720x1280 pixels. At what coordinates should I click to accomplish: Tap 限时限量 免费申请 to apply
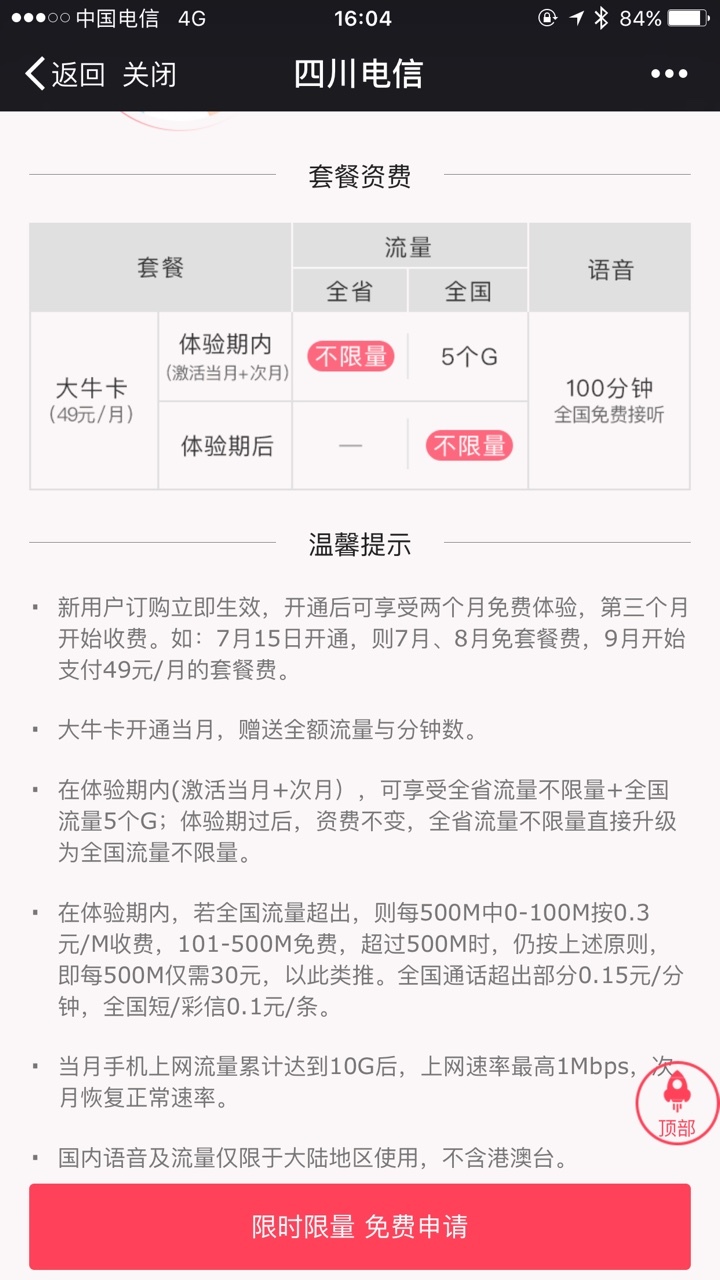[360, 1227]
